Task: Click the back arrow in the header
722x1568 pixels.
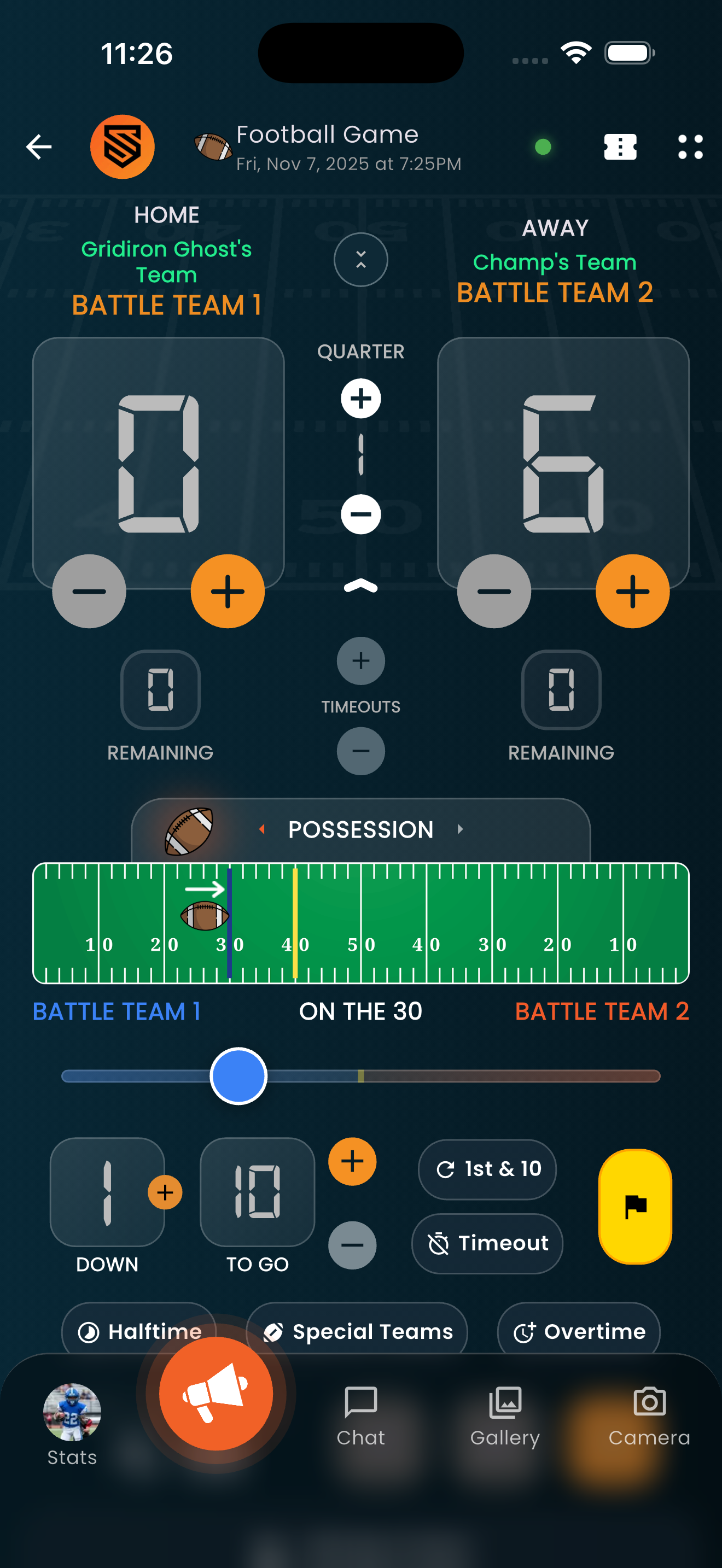Action: [39, 147]
